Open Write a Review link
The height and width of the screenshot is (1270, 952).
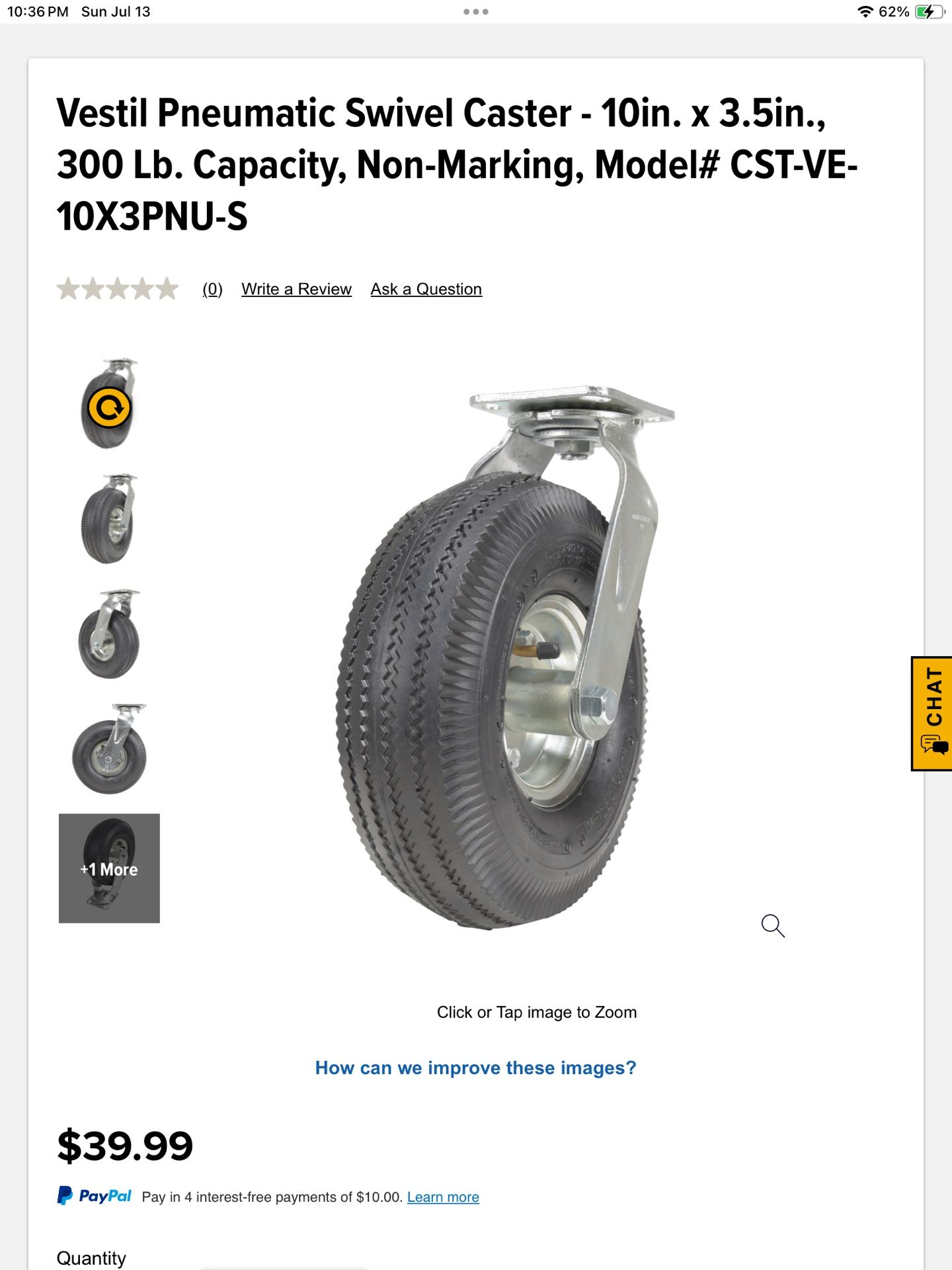pyautogui.click(x=296, y=289)
